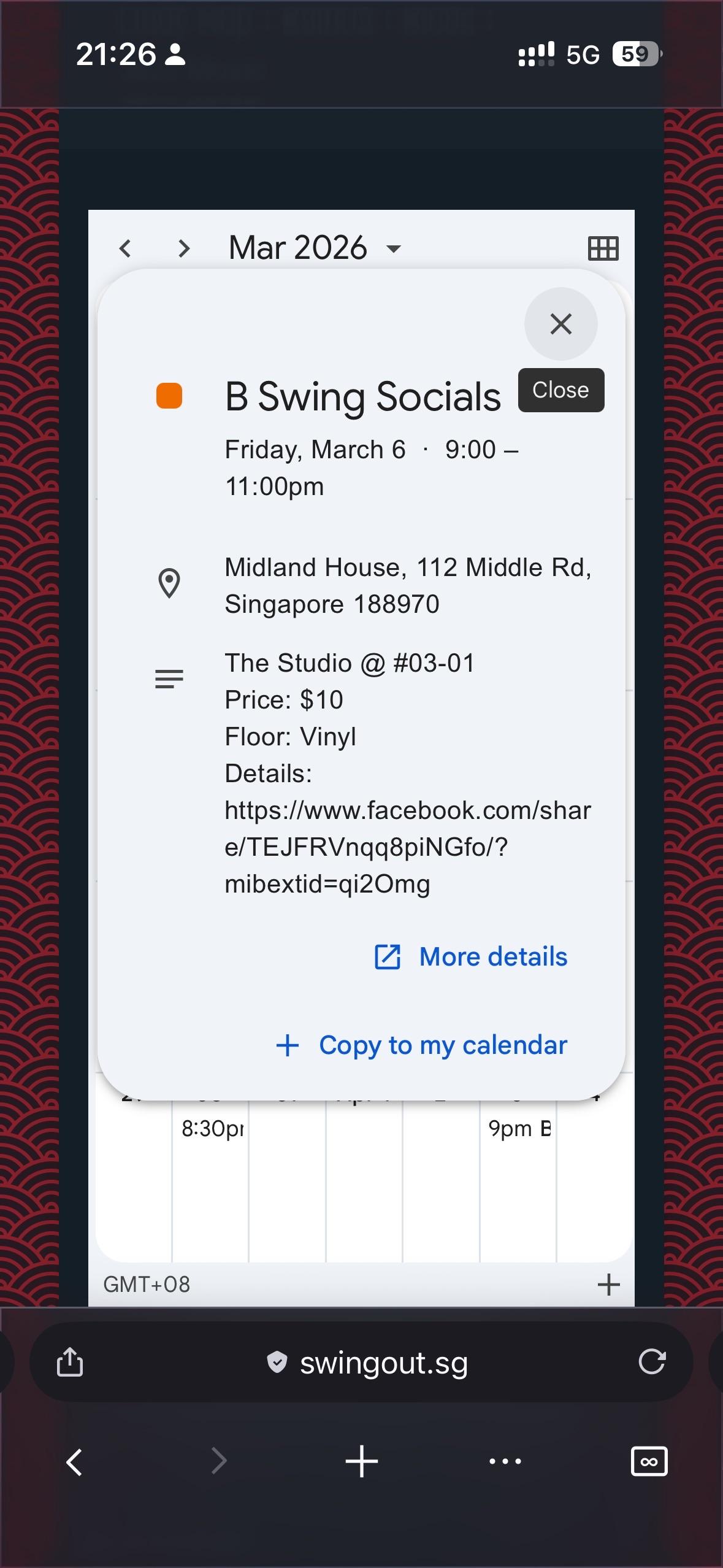Image resolution: width=723 pixels, height=1568 pixels.
Task: Reload the swingout.sg page
Action: [652, 1362]
